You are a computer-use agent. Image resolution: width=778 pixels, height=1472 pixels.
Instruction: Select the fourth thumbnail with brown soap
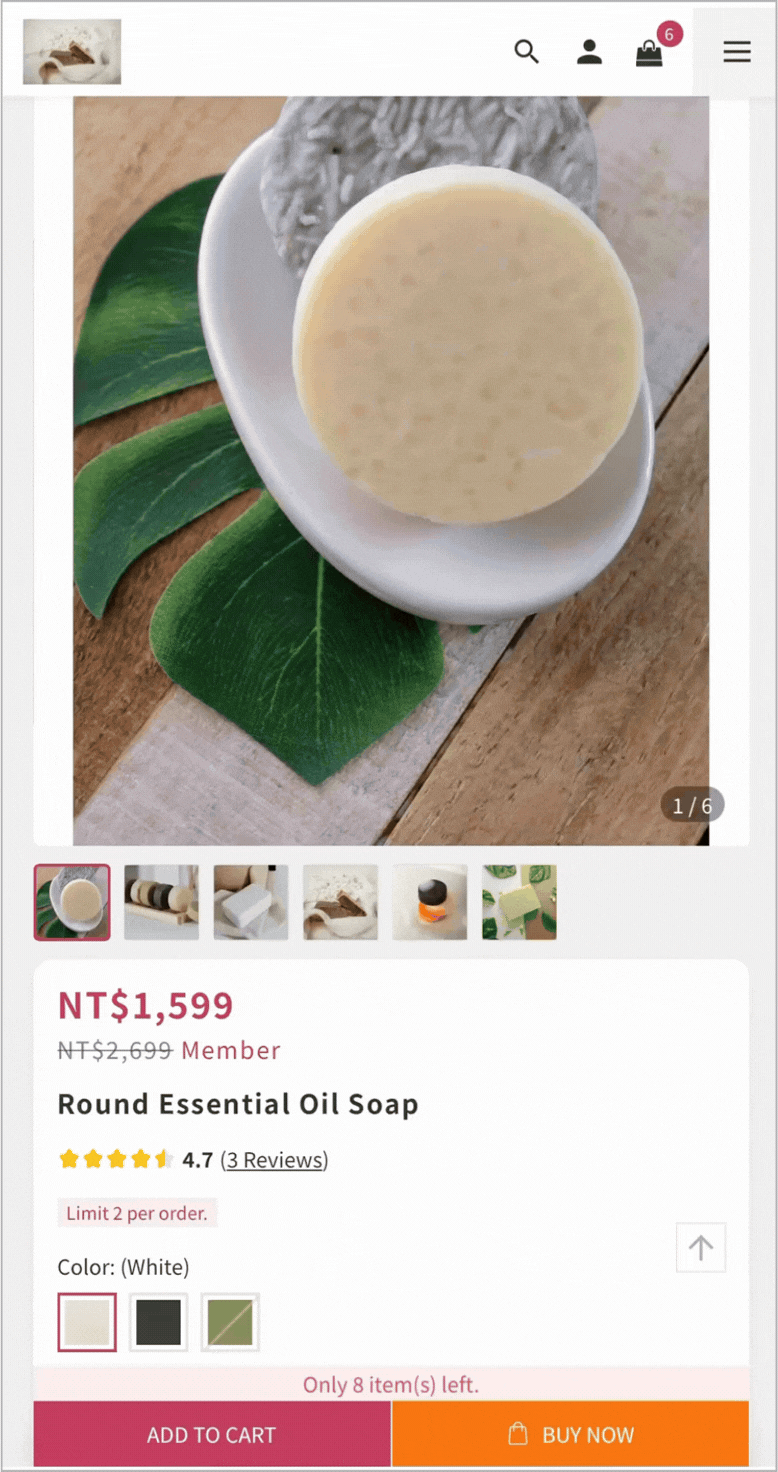pyautogui.click(x=341, y=902)
